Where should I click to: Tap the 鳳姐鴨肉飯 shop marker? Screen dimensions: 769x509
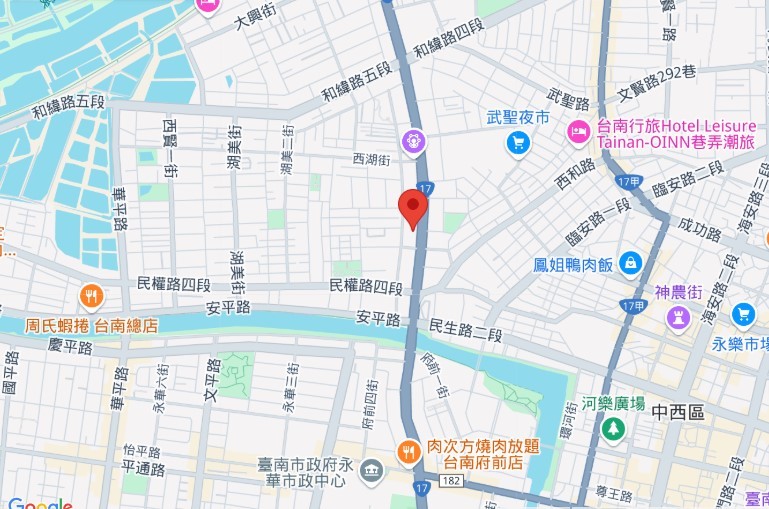[630, 264]
